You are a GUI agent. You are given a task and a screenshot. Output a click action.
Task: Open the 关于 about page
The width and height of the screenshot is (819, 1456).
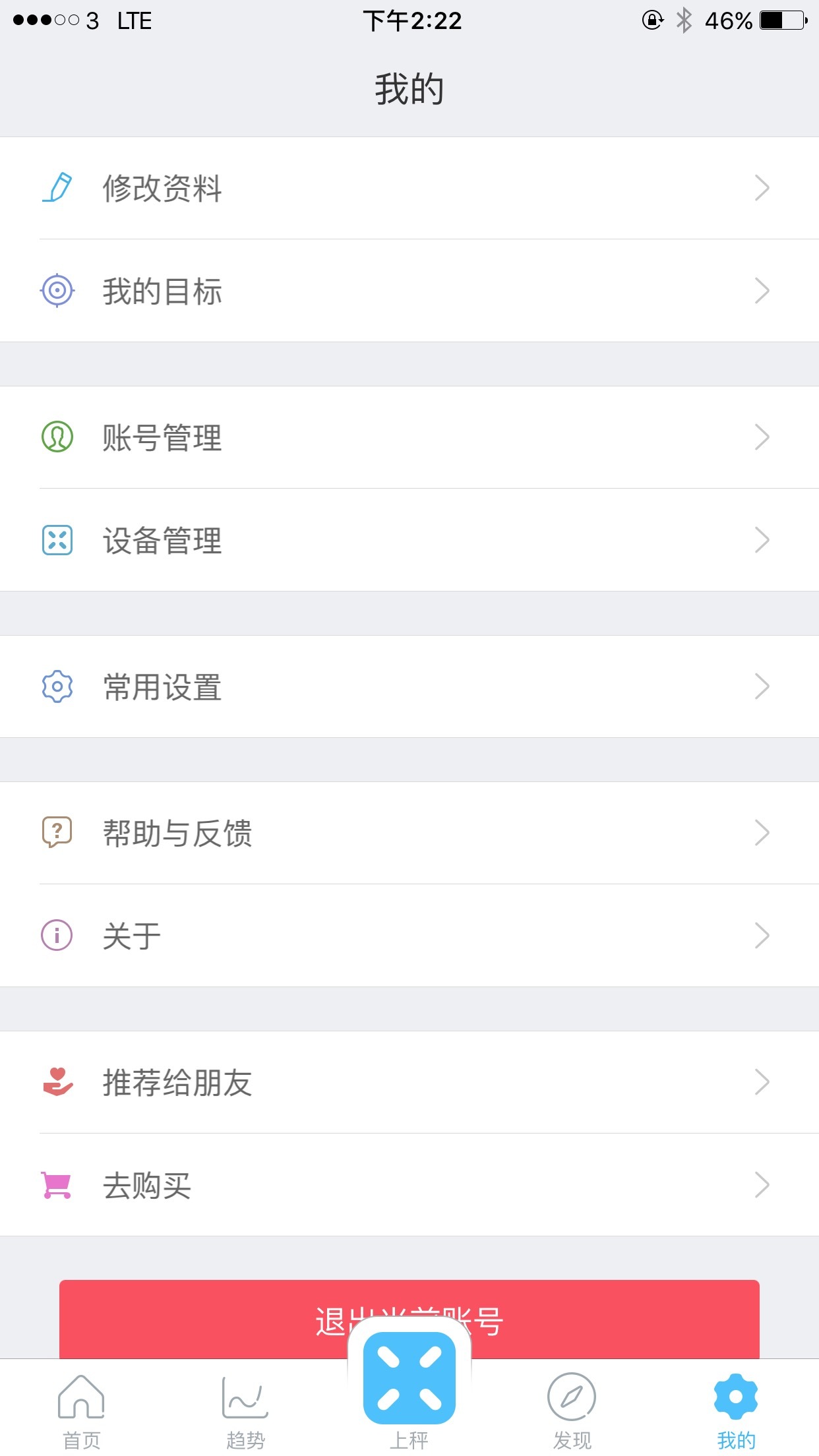point(409,936)
